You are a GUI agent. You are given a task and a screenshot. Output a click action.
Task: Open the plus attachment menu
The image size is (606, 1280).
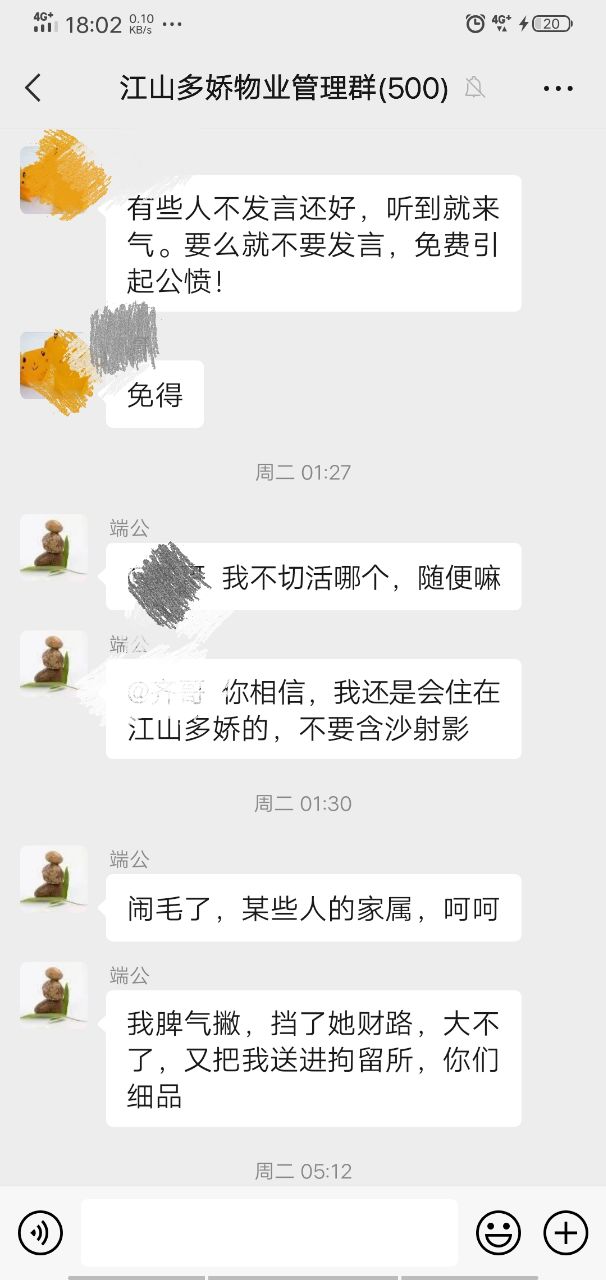565,1232
